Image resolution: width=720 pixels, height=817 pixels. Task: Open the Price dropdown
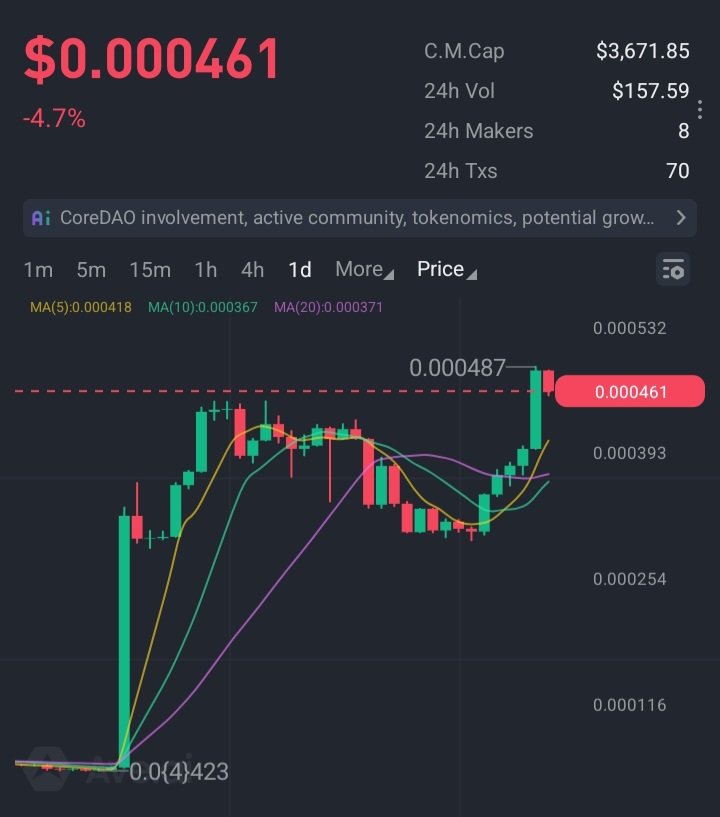[x=446, y=269]
